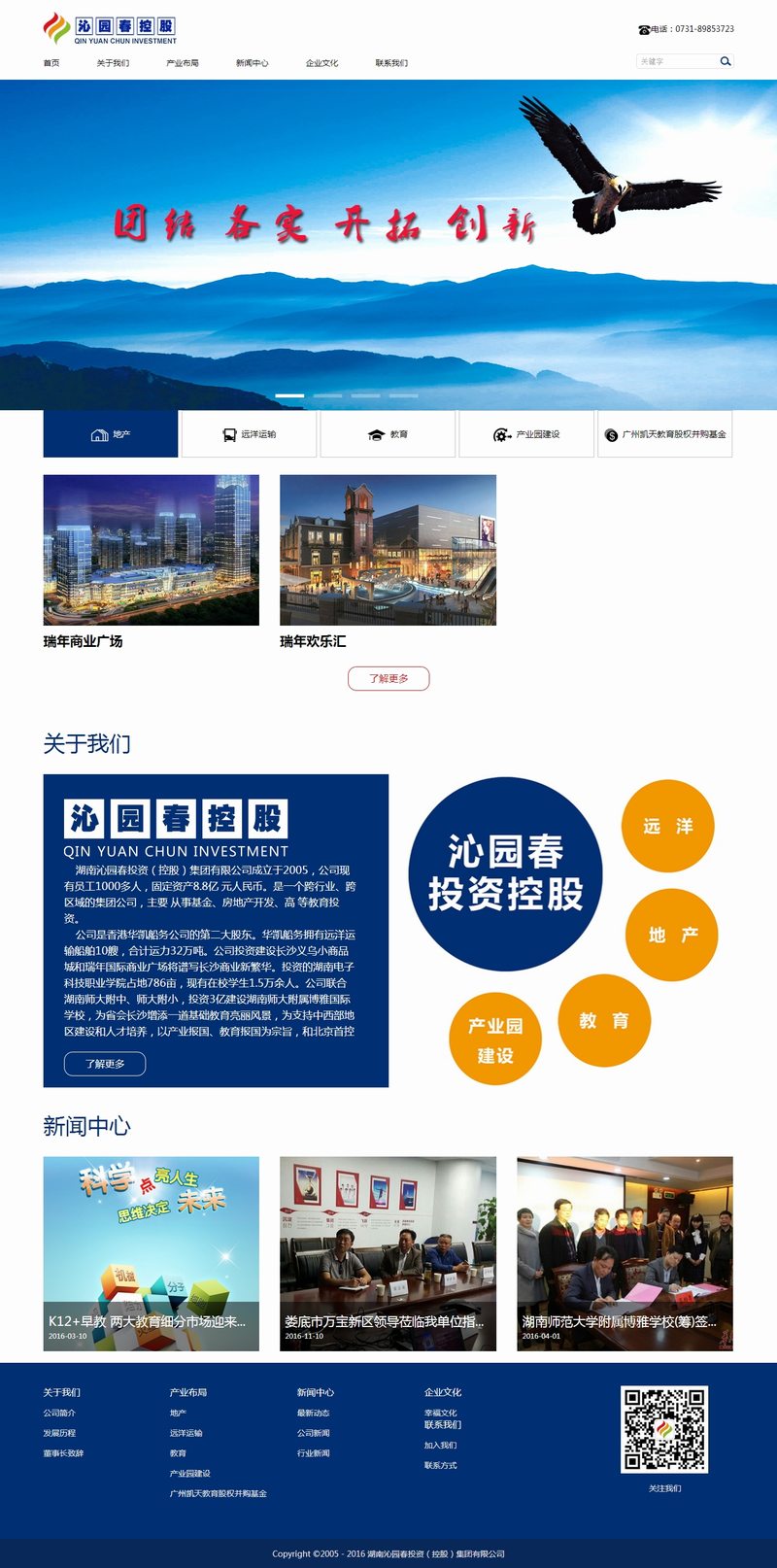Open 关于我们 in the top menu

click(113, 63)
